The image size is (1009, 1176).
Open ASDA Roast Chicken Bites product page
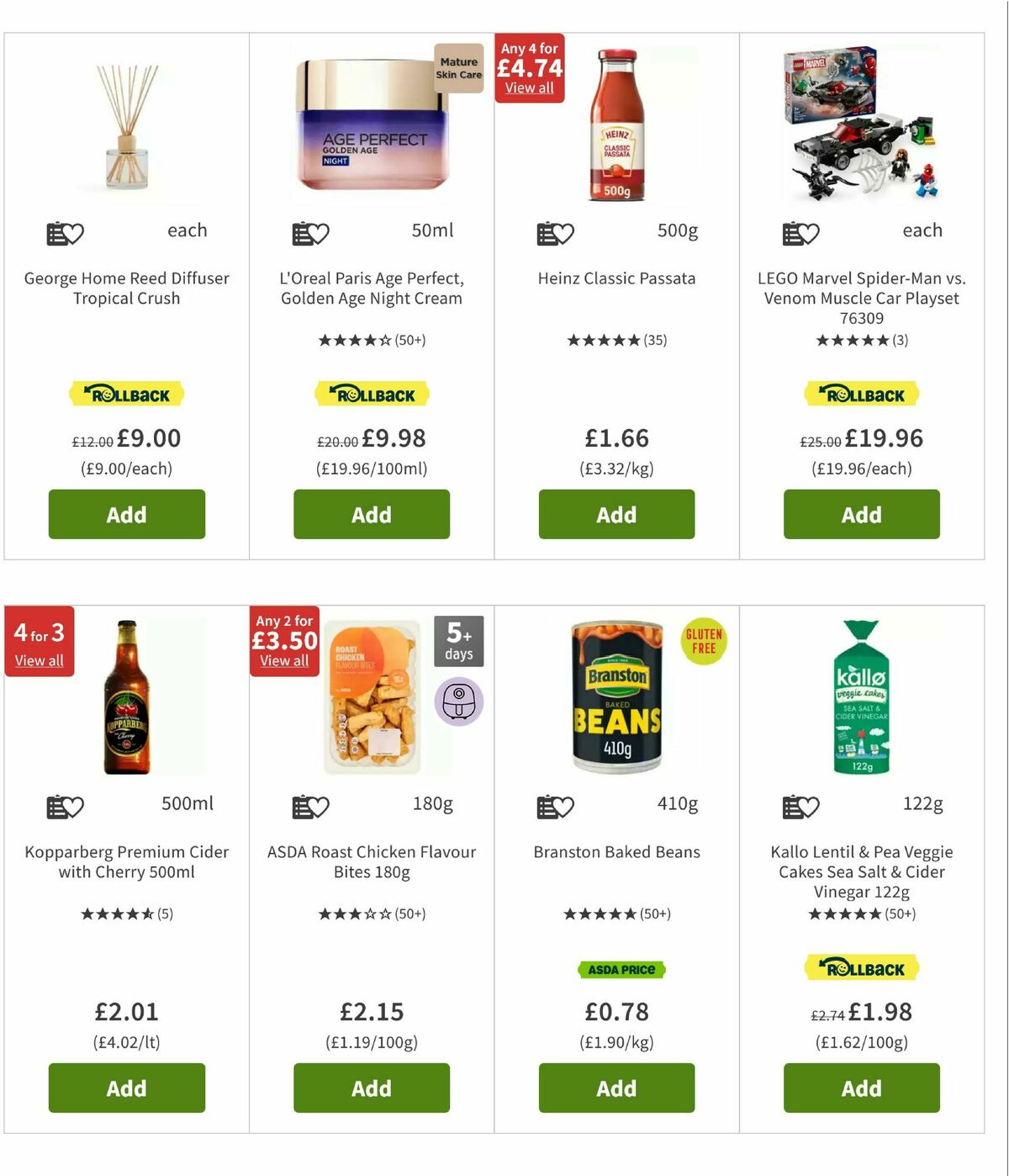click(371, 861)
